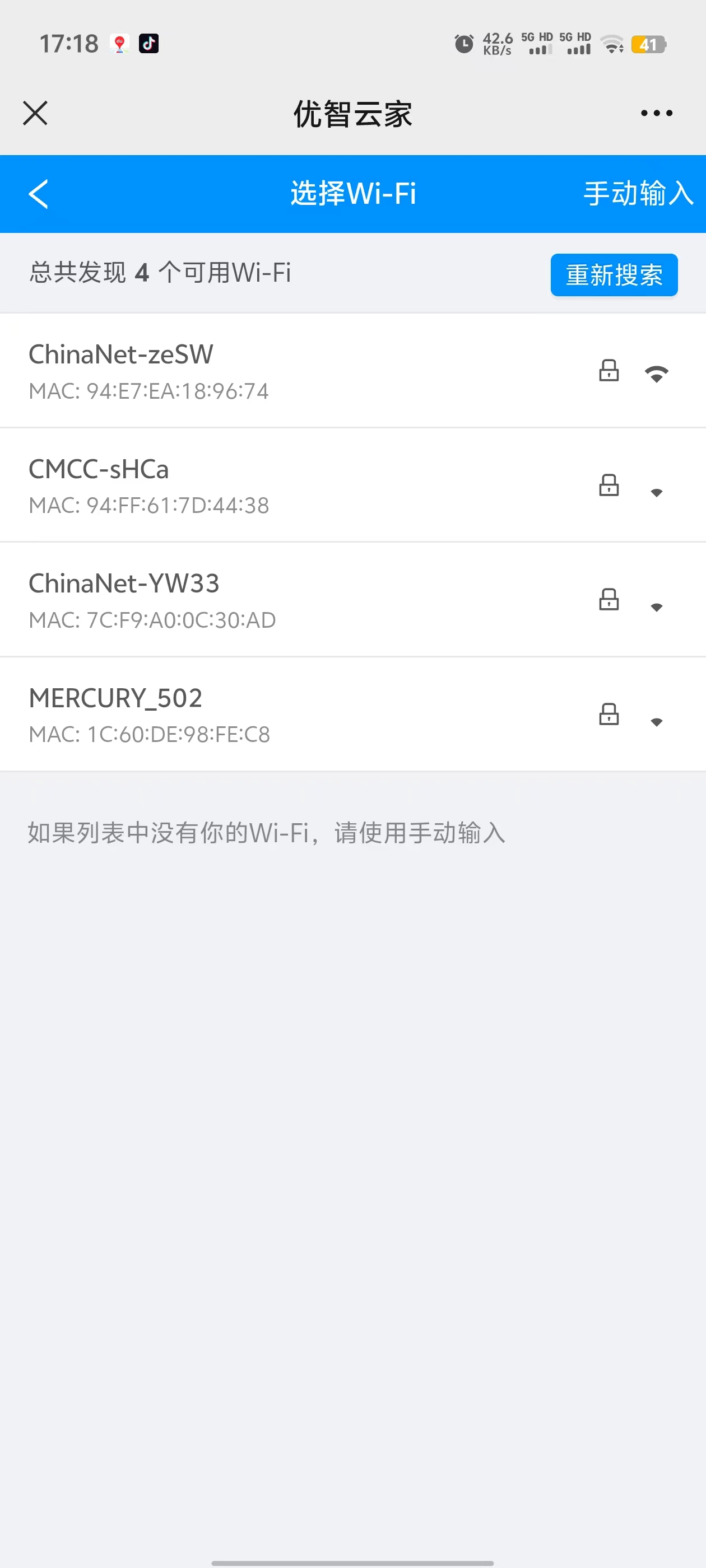Pick the ChinaNet-YW33 network
This screenshot has height=1568, width=706.
click(305, 600)
